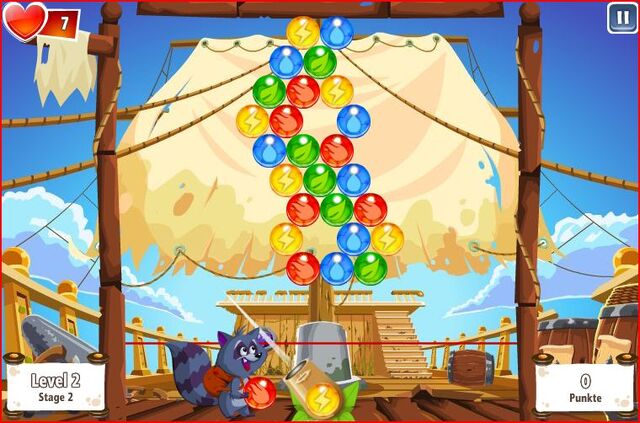The height and width of the screenshot is (423, 640).
Task: Swap the red bubble held by the raccoon
Action: [260, 392]
